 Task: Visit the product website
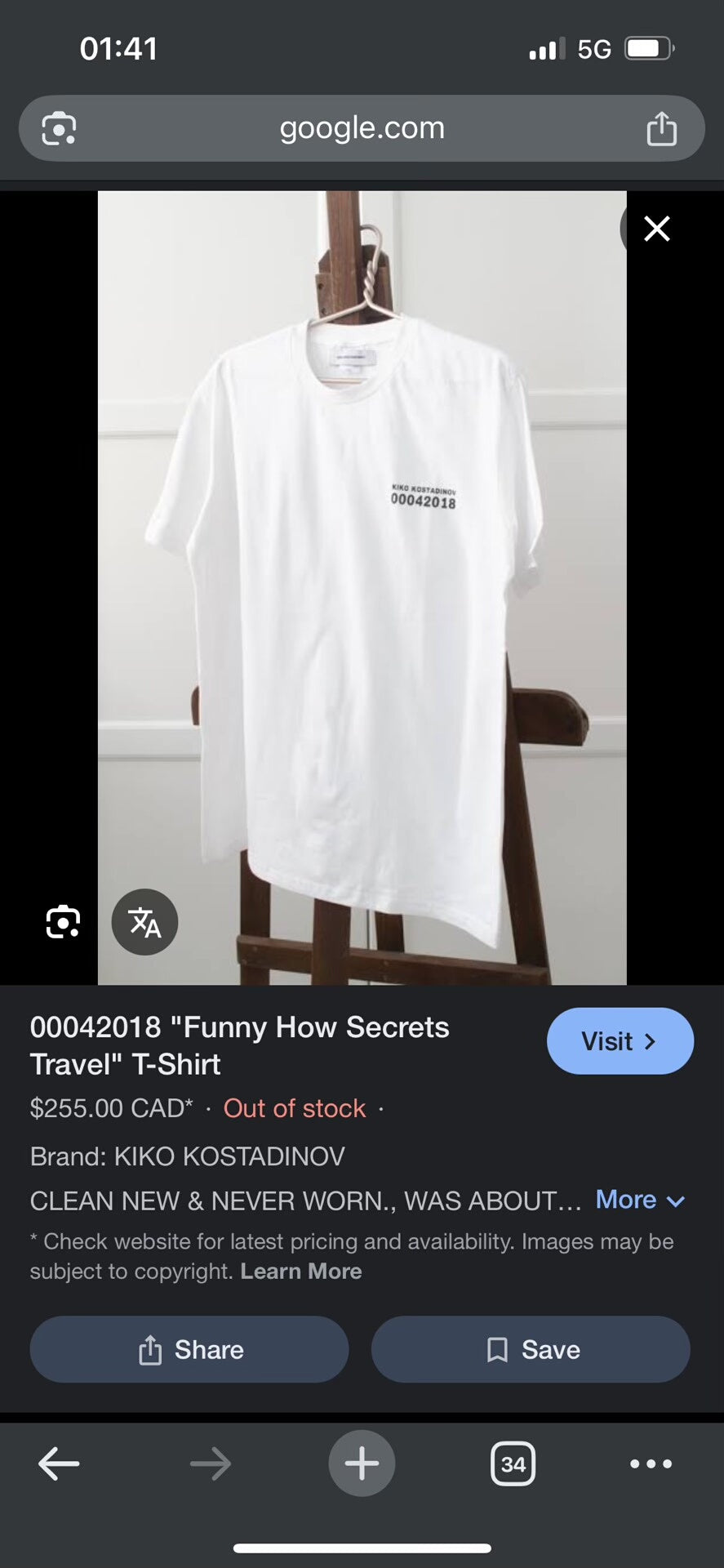620,1041
